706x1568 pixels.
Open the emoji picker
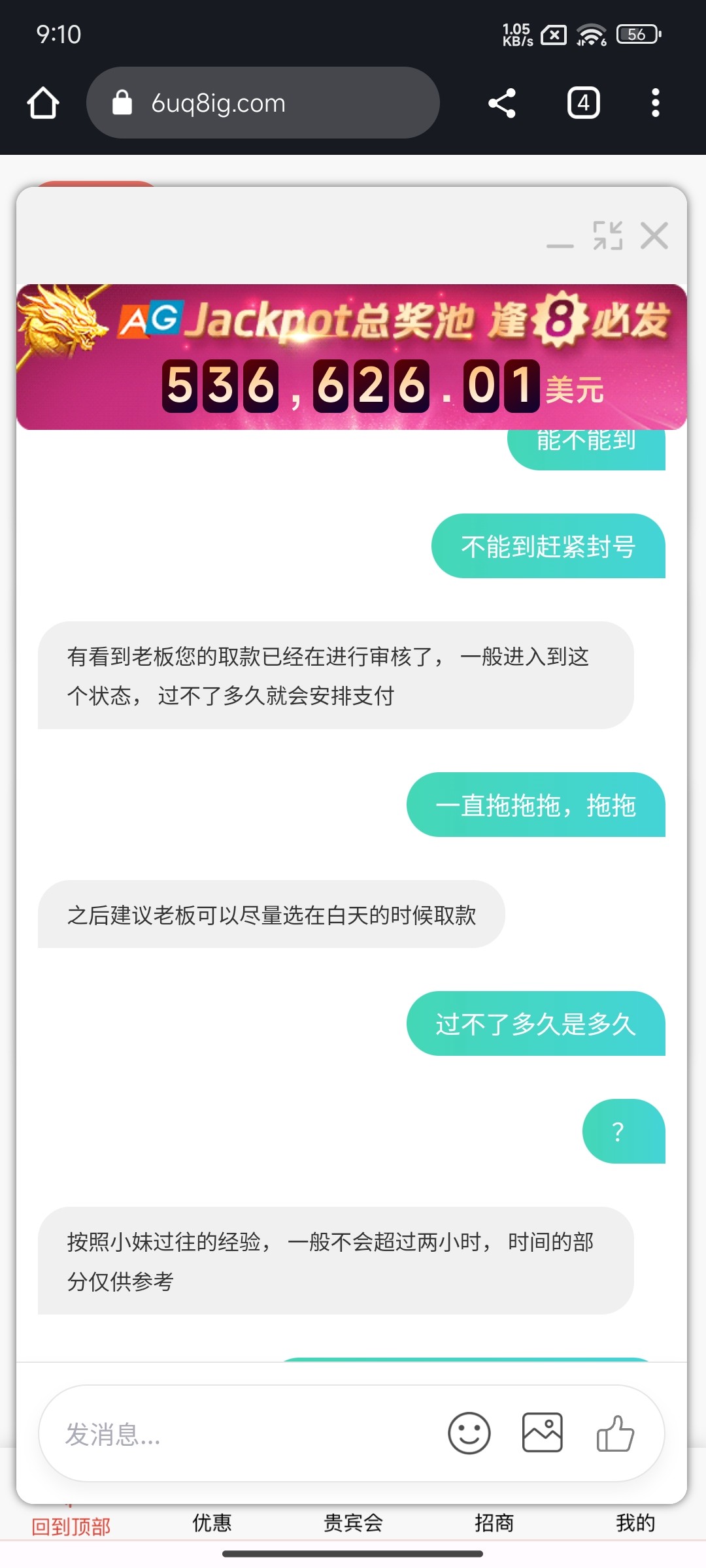[469, 1433]
